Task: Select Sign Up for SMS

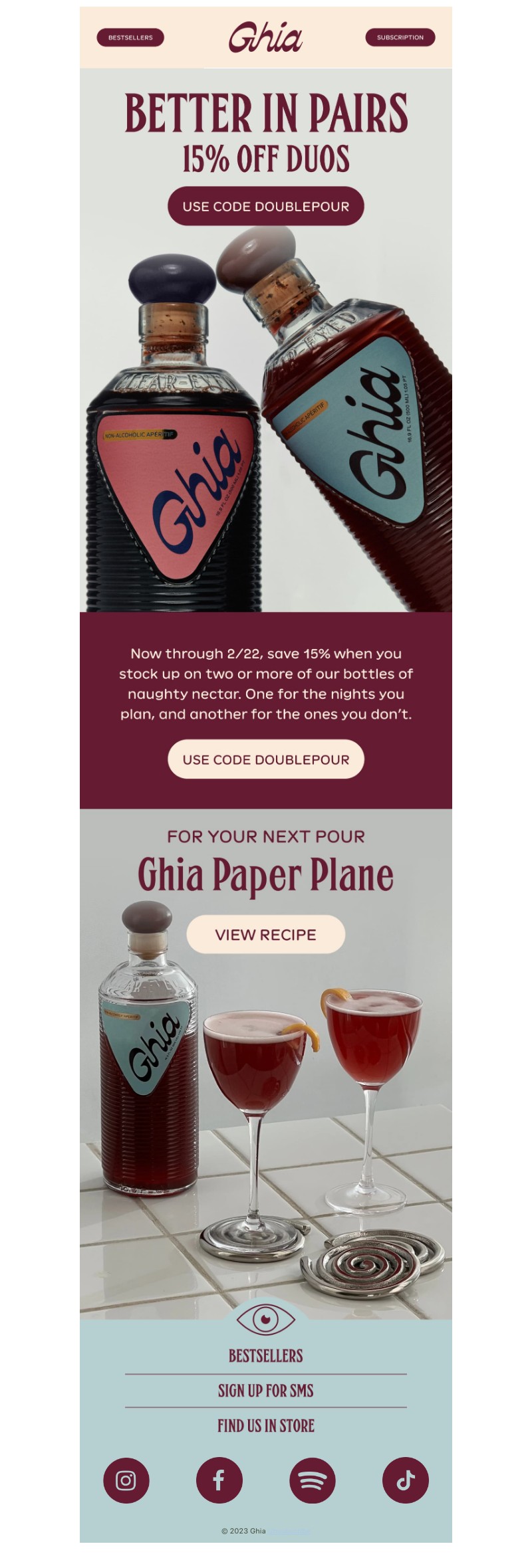Action: click(266, 1391)
